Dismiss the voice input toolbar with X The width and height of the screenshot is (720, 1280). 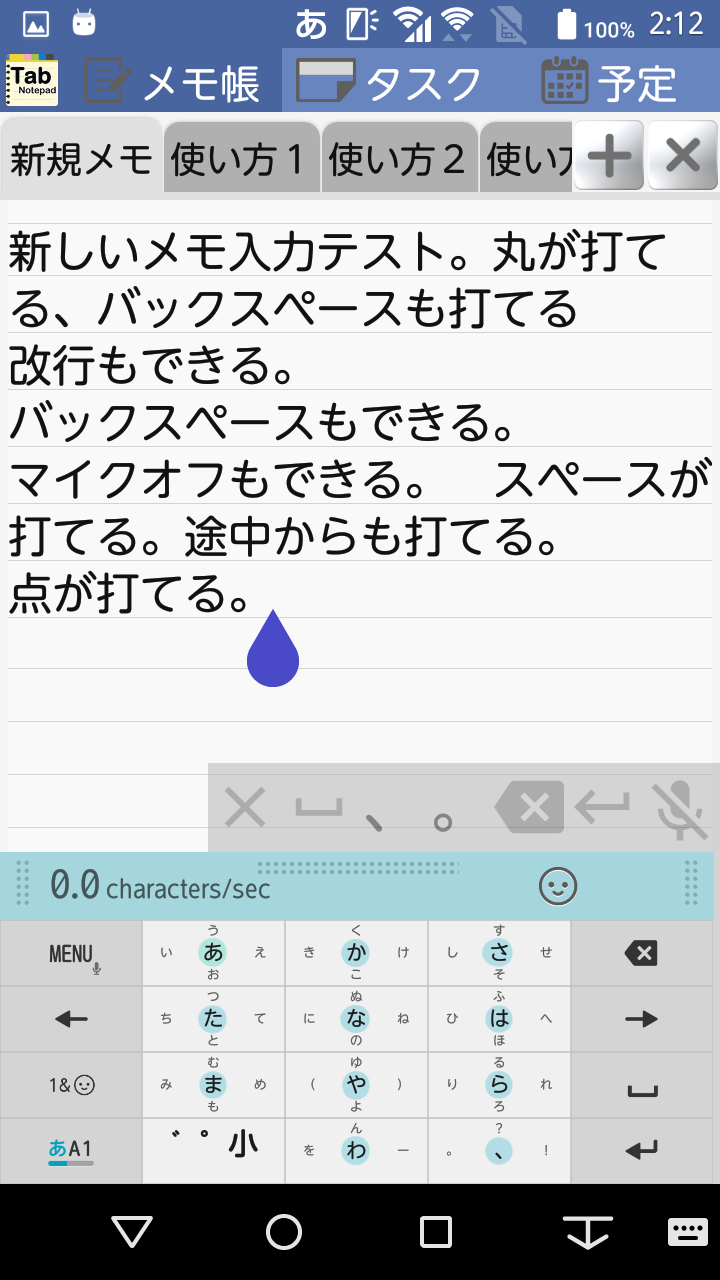pos(245,807)
